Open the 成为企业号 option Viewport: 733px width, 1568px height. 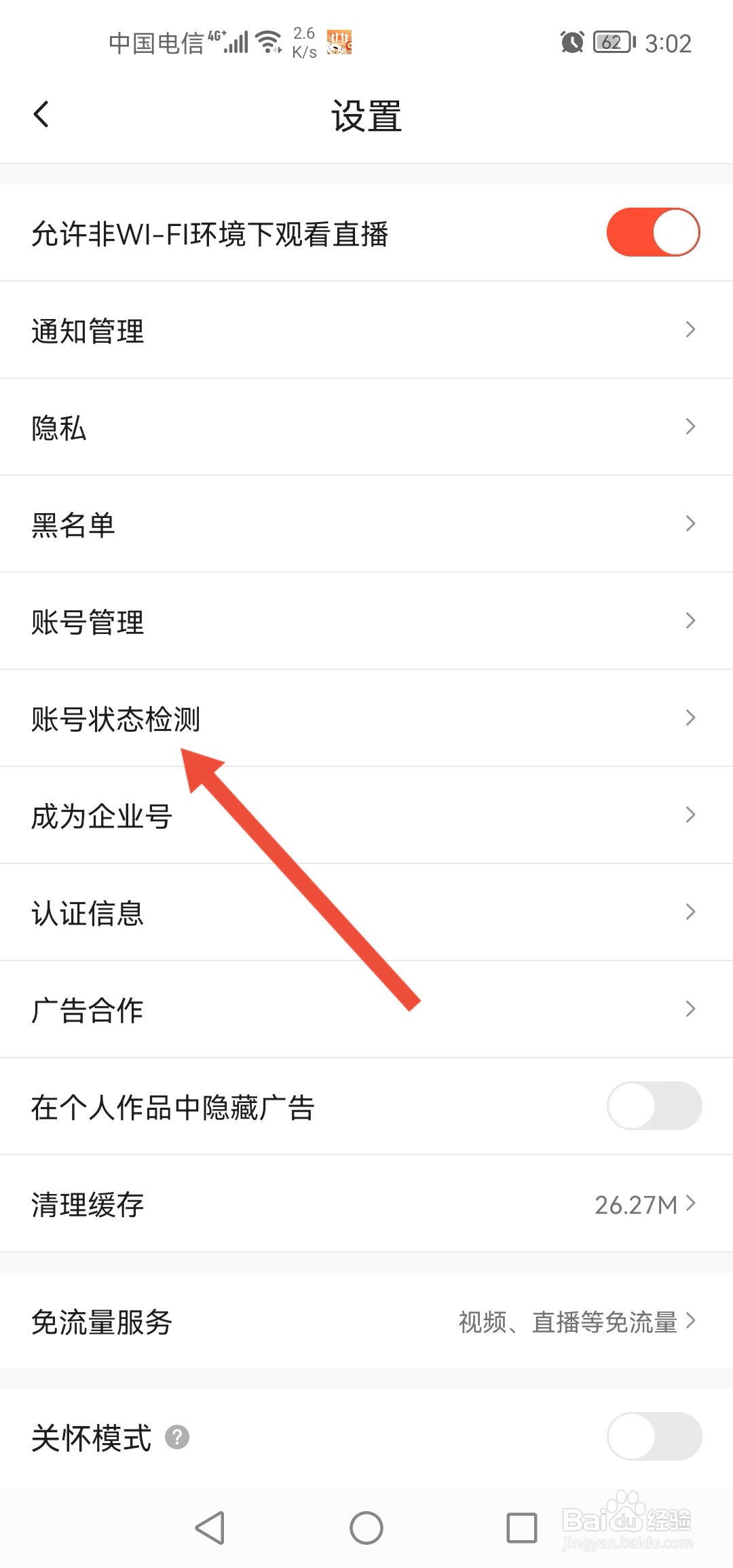tap(103, 815)
